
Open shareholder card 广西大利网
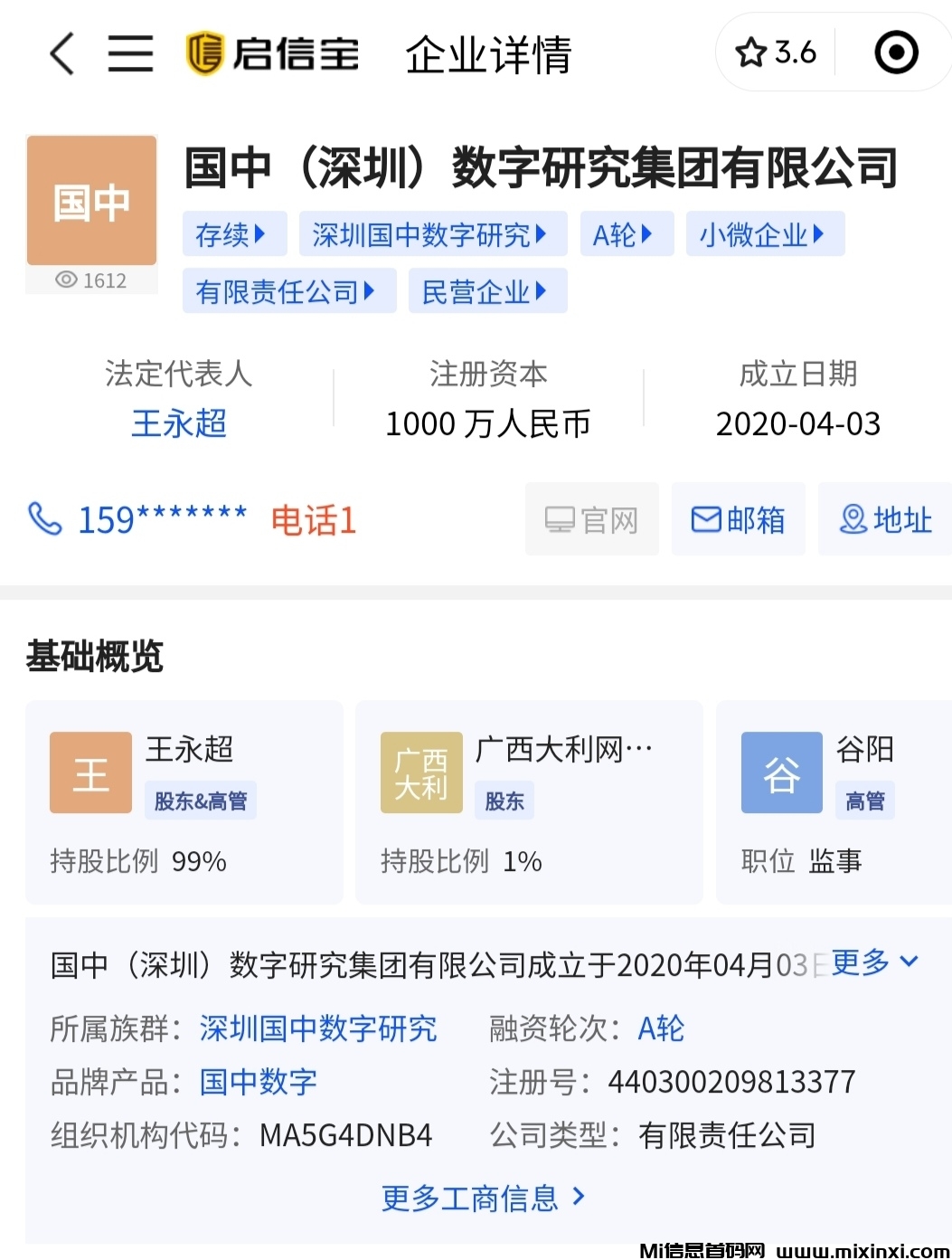coord(528,801)
